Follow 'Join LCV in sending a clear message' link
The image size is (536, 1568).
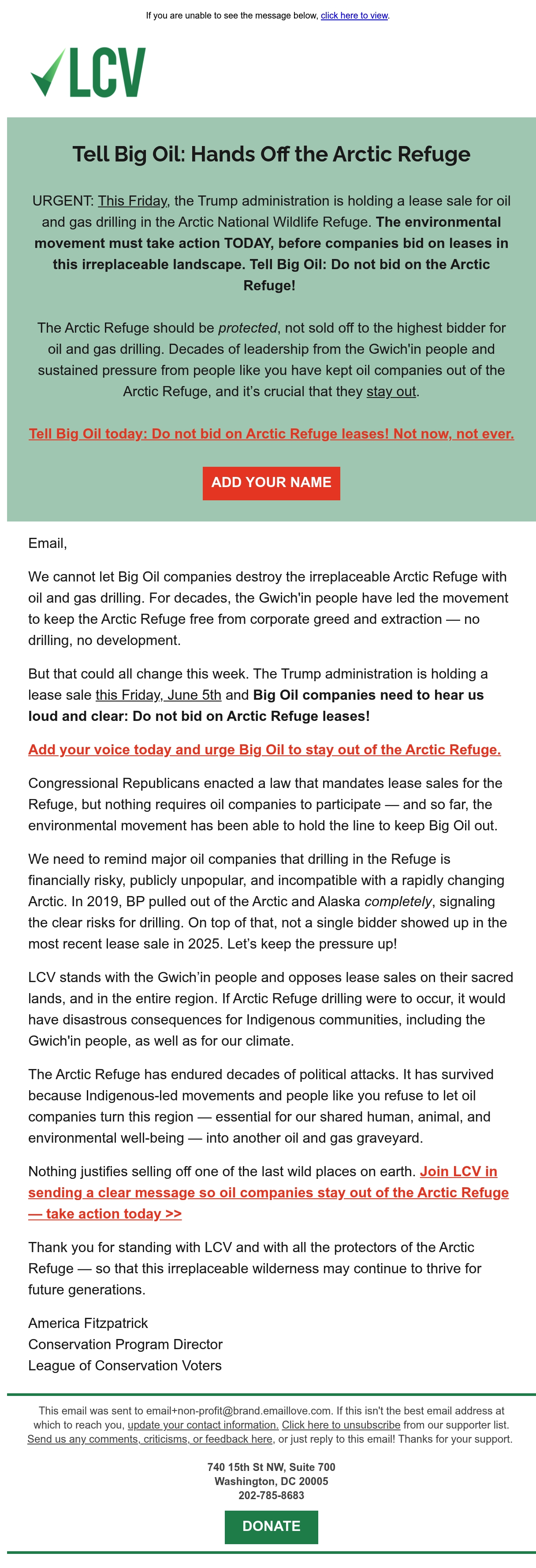(x=268, y=1192)
